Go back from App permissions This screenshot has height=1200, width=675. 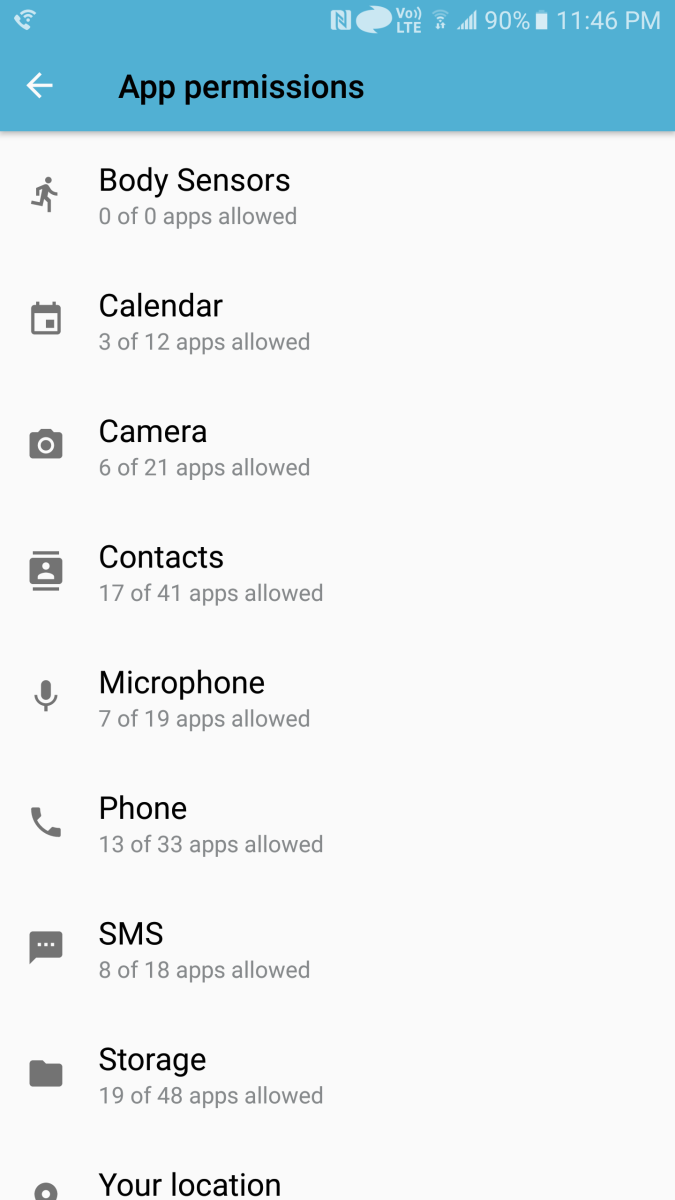tap(40, 86)
